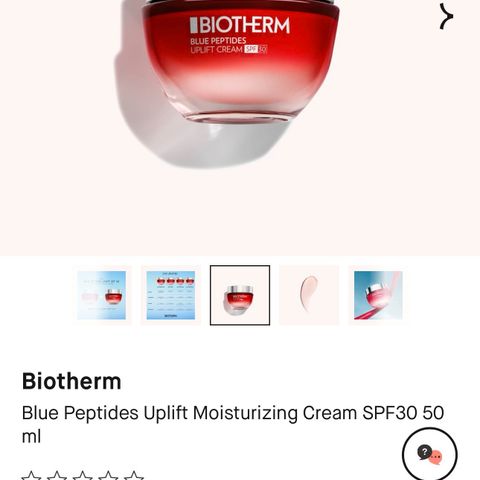Select the first blue comparison thumbnail
Screen dimensions: 480x480
point(102,295)
